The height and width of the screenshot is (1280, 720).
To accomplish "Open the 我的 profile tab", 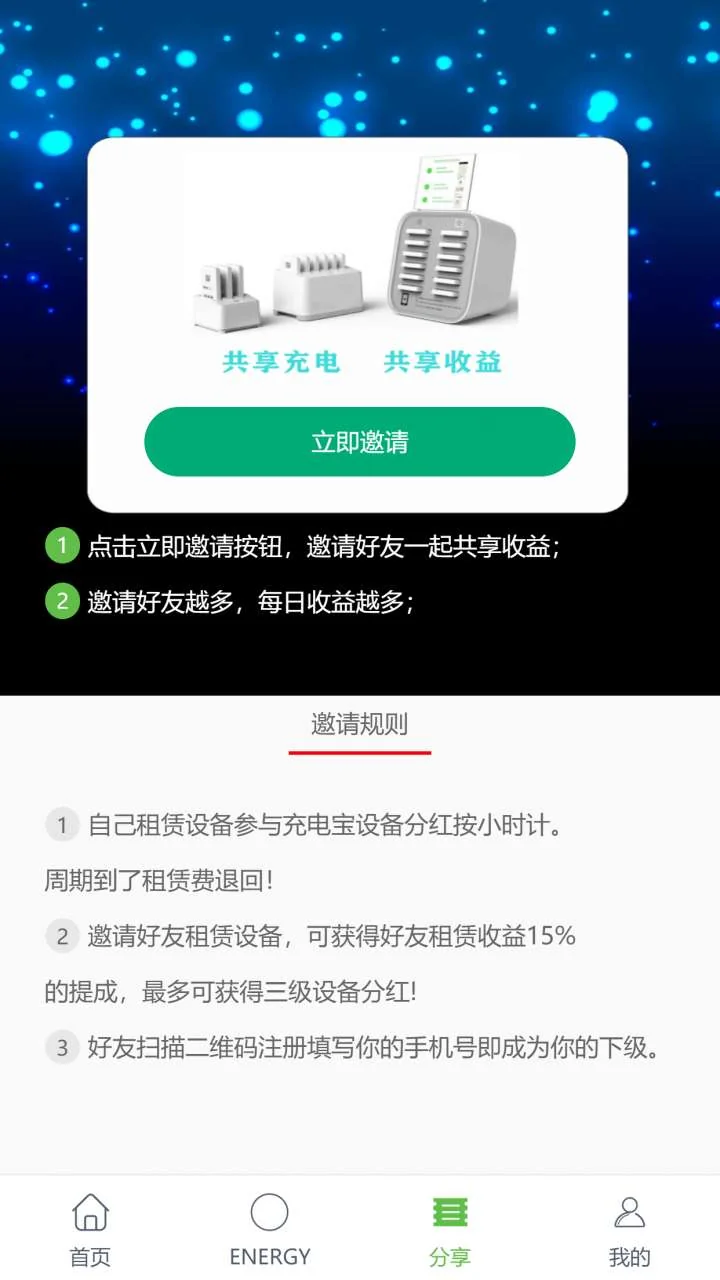I will [x=630, y=1229].
